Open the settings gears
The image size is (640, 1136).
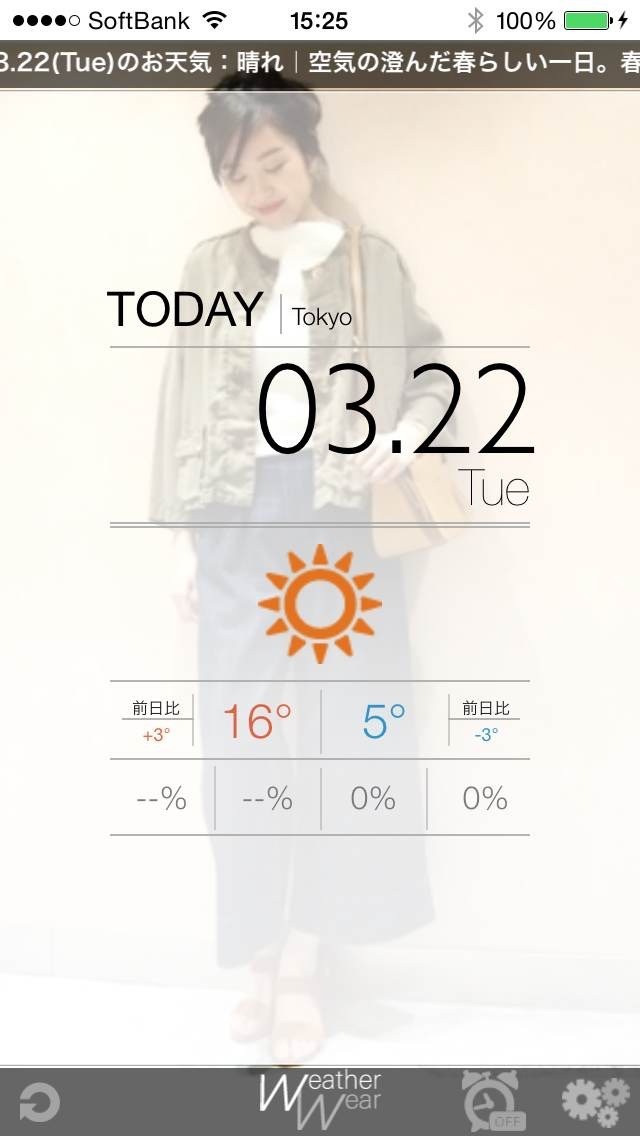tap(595, 1101)
